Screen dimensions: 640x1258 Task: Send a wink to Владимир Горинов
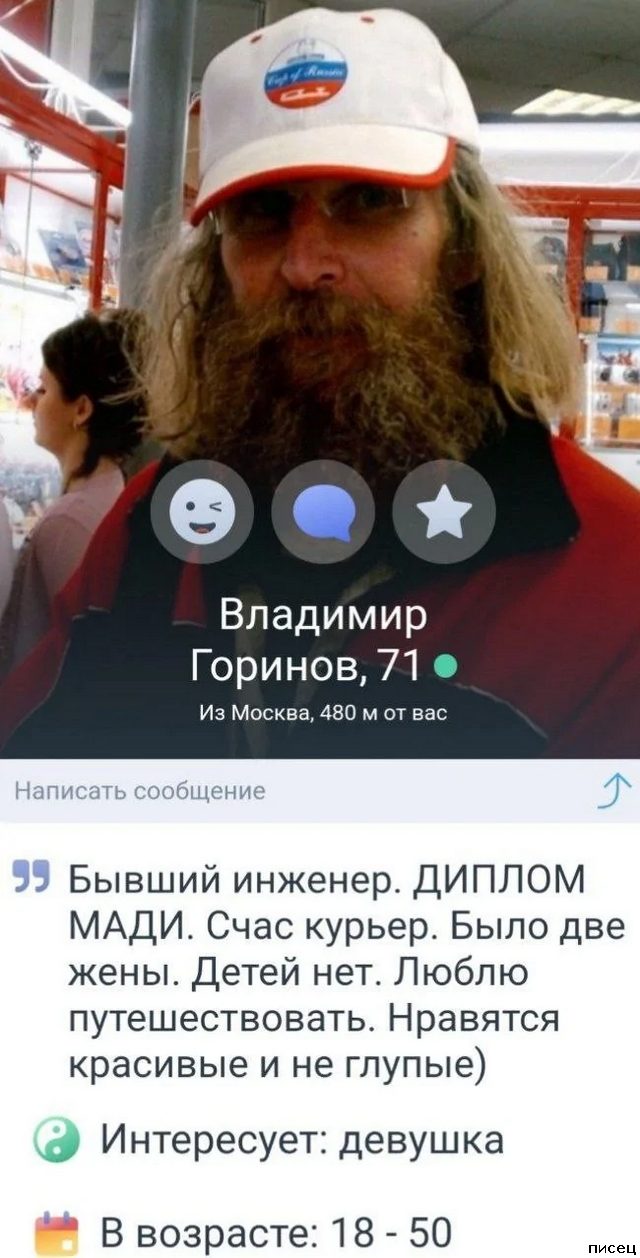tap(200, 512)
